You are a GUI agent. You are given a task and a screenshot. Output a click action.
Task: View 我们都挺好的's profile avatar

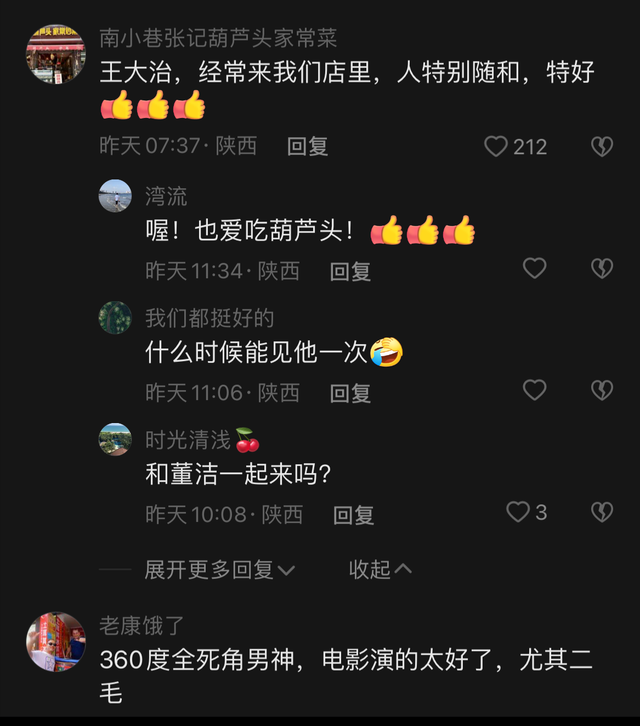115,318
